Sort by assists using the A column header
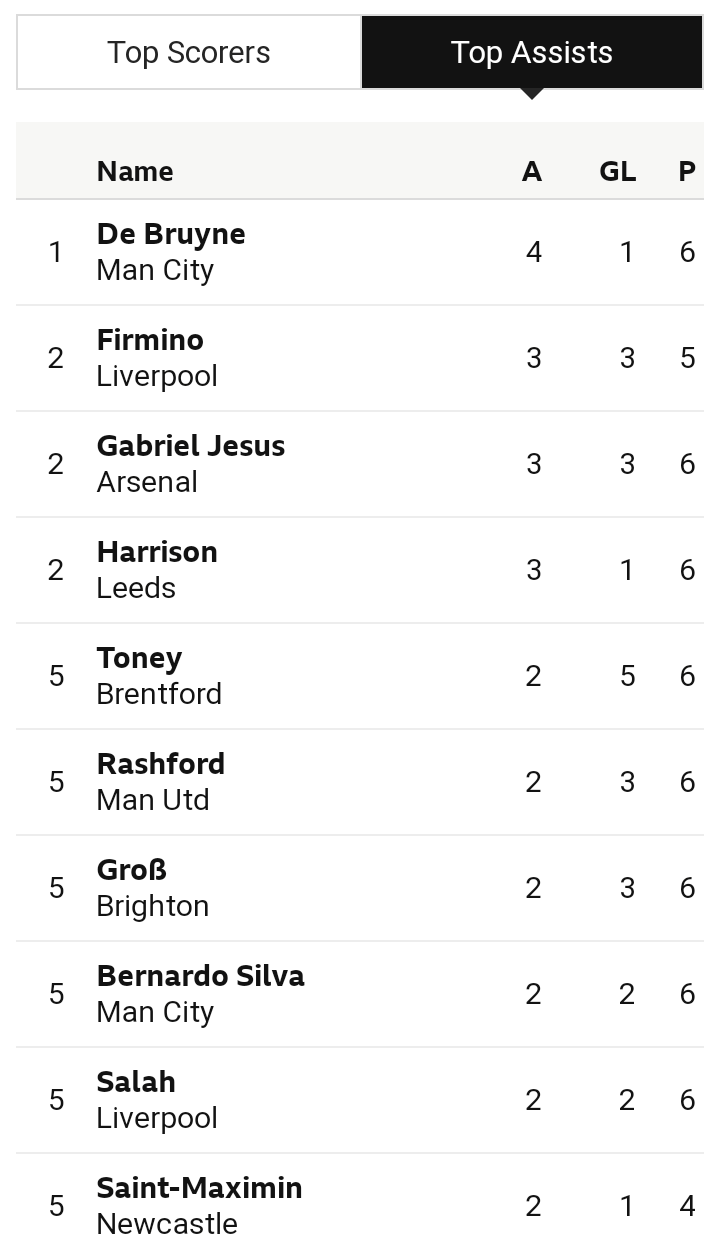The image size is (720, 1255). pos(530,171)
